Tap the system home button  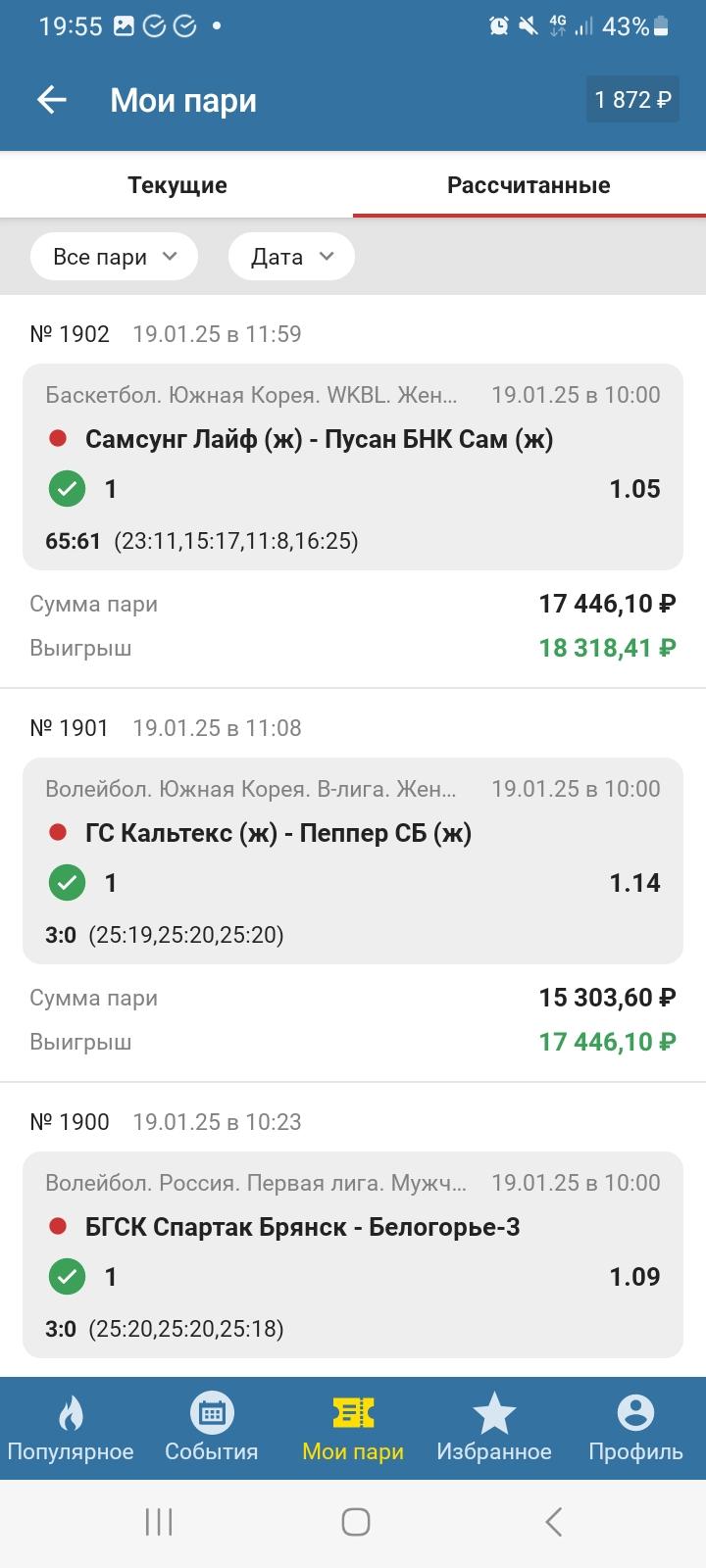355,1522
